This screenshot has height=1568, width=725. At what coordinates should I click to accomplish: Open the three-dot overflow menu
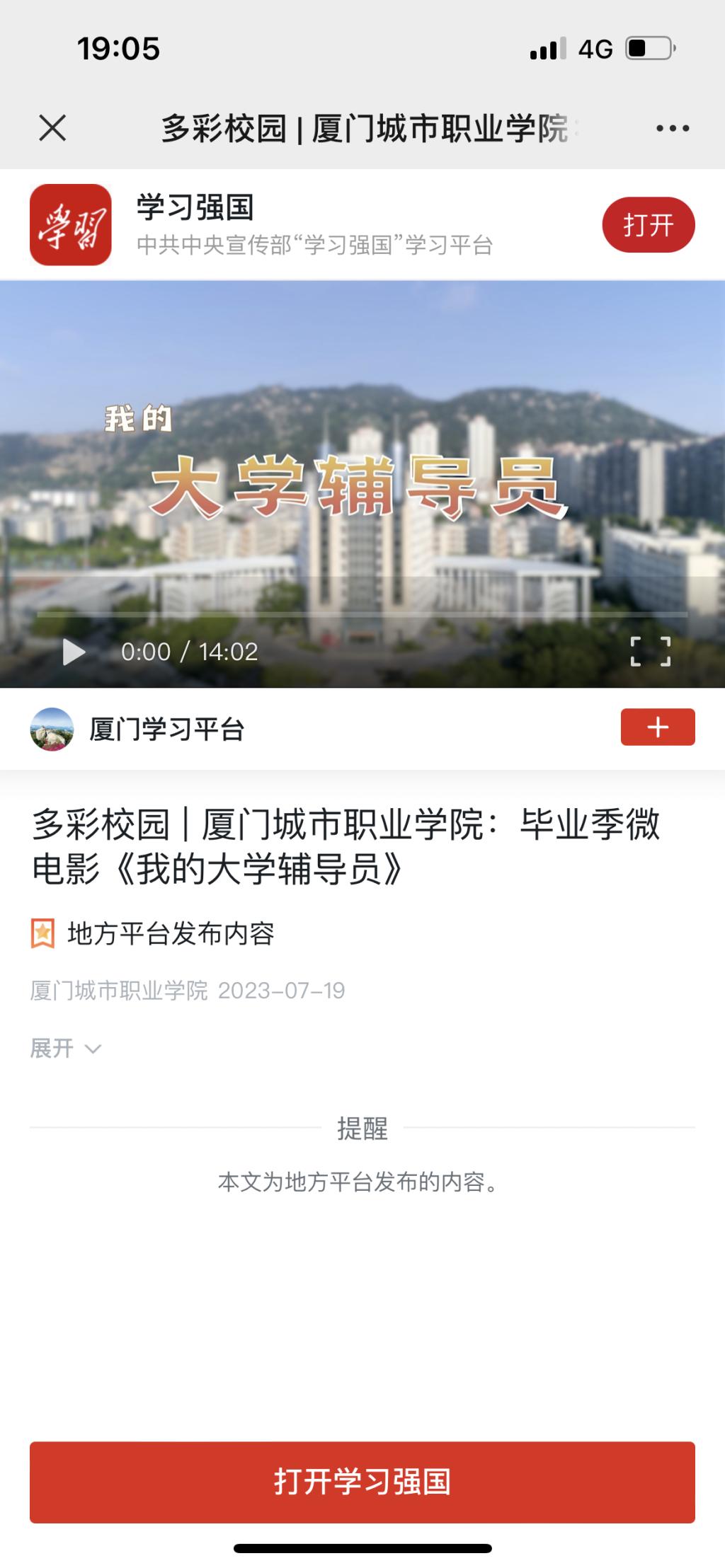click(x=672, y=128)
